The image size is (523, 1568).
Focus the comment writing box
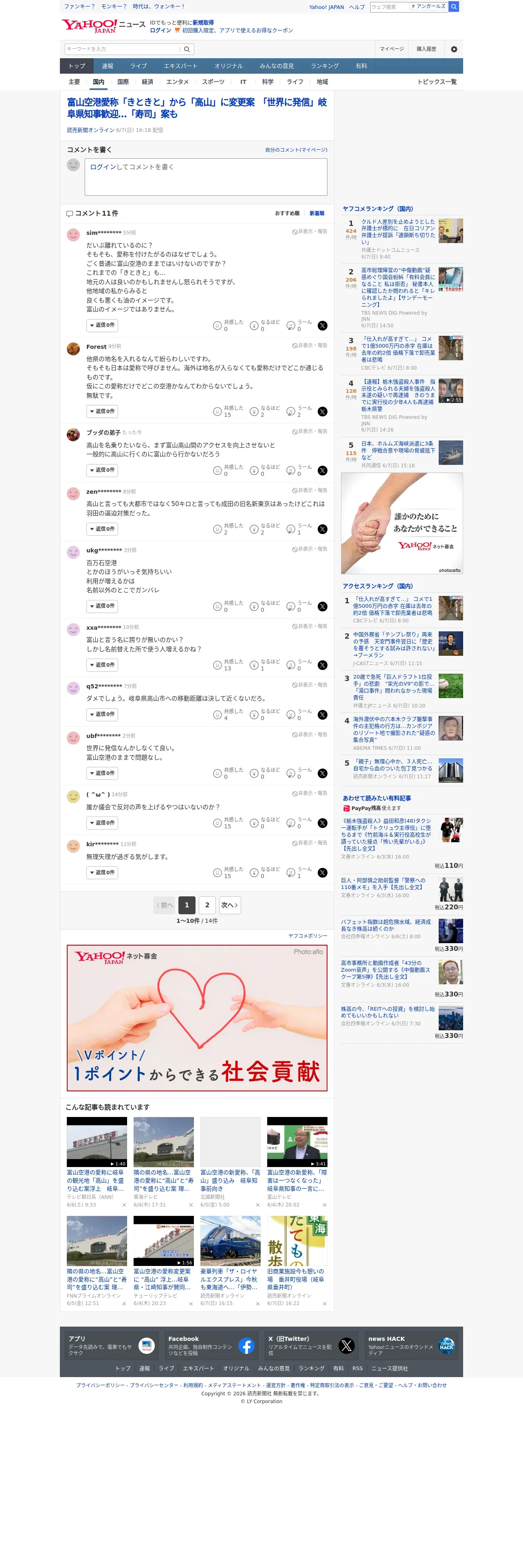(206, 177)
